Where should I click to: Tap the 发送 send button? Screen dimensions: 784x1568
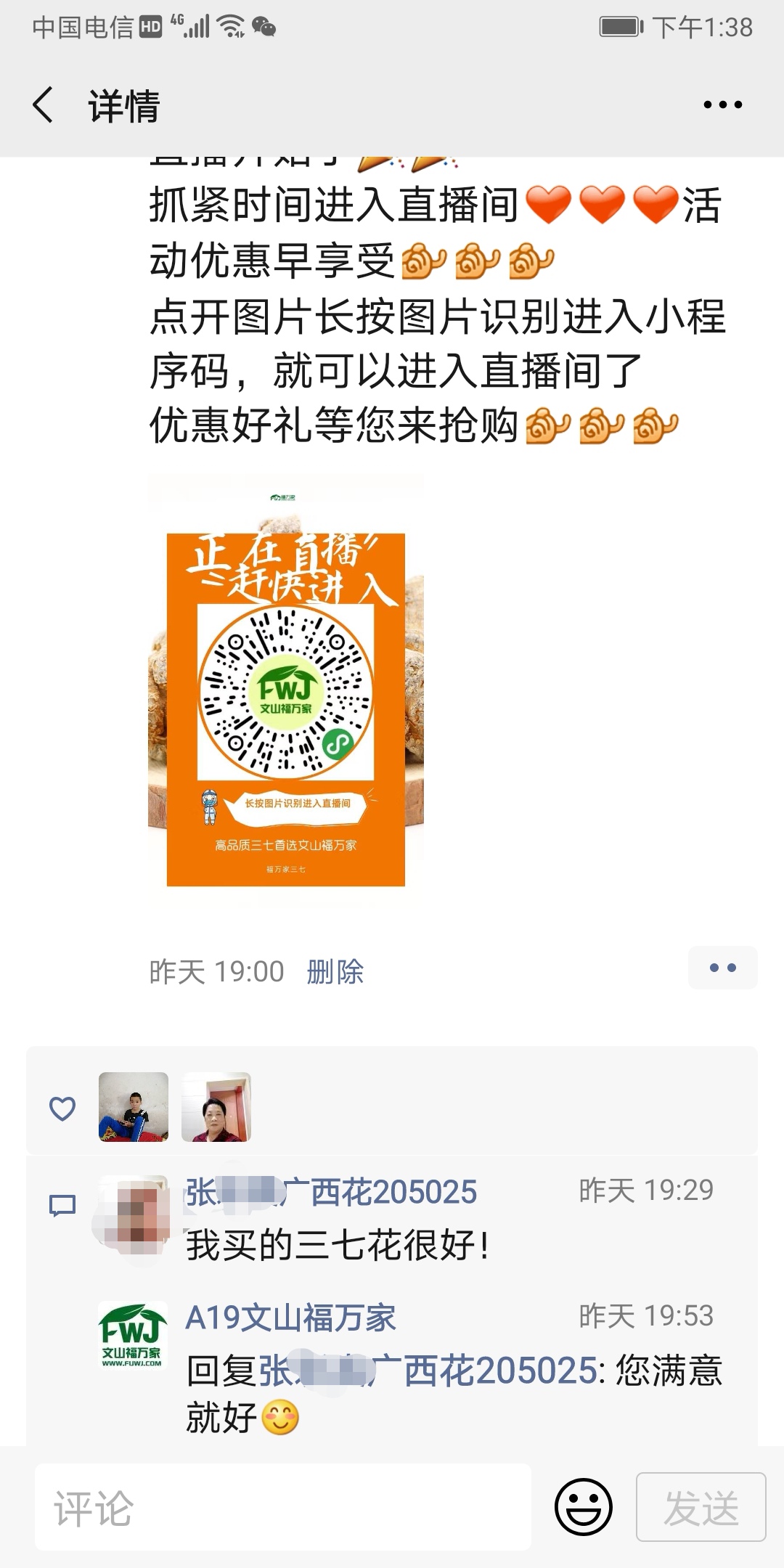pyautogui.click(x=701, y=1508)
